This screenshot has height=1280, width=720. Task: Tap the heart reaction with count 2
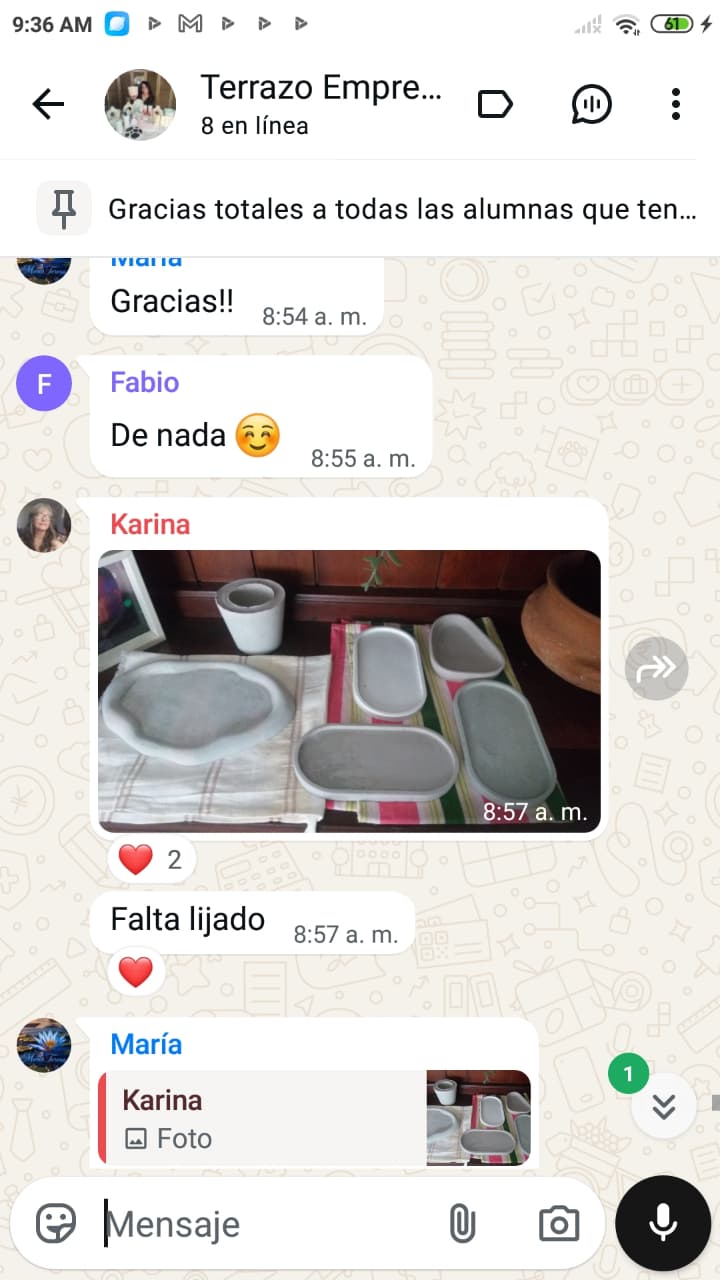point(152,859)
